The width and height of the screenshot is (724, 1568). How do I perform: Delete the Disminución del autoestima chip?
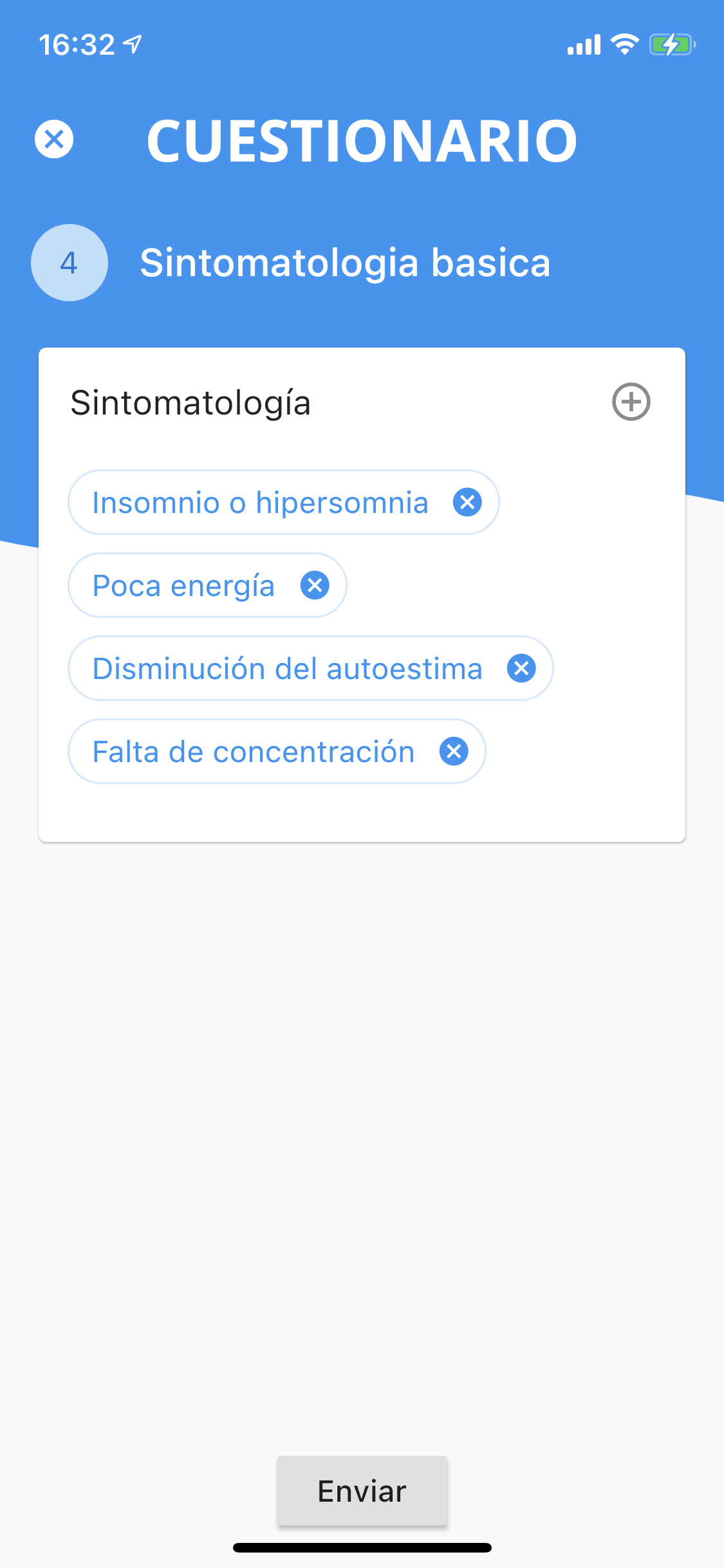[521, 668]
